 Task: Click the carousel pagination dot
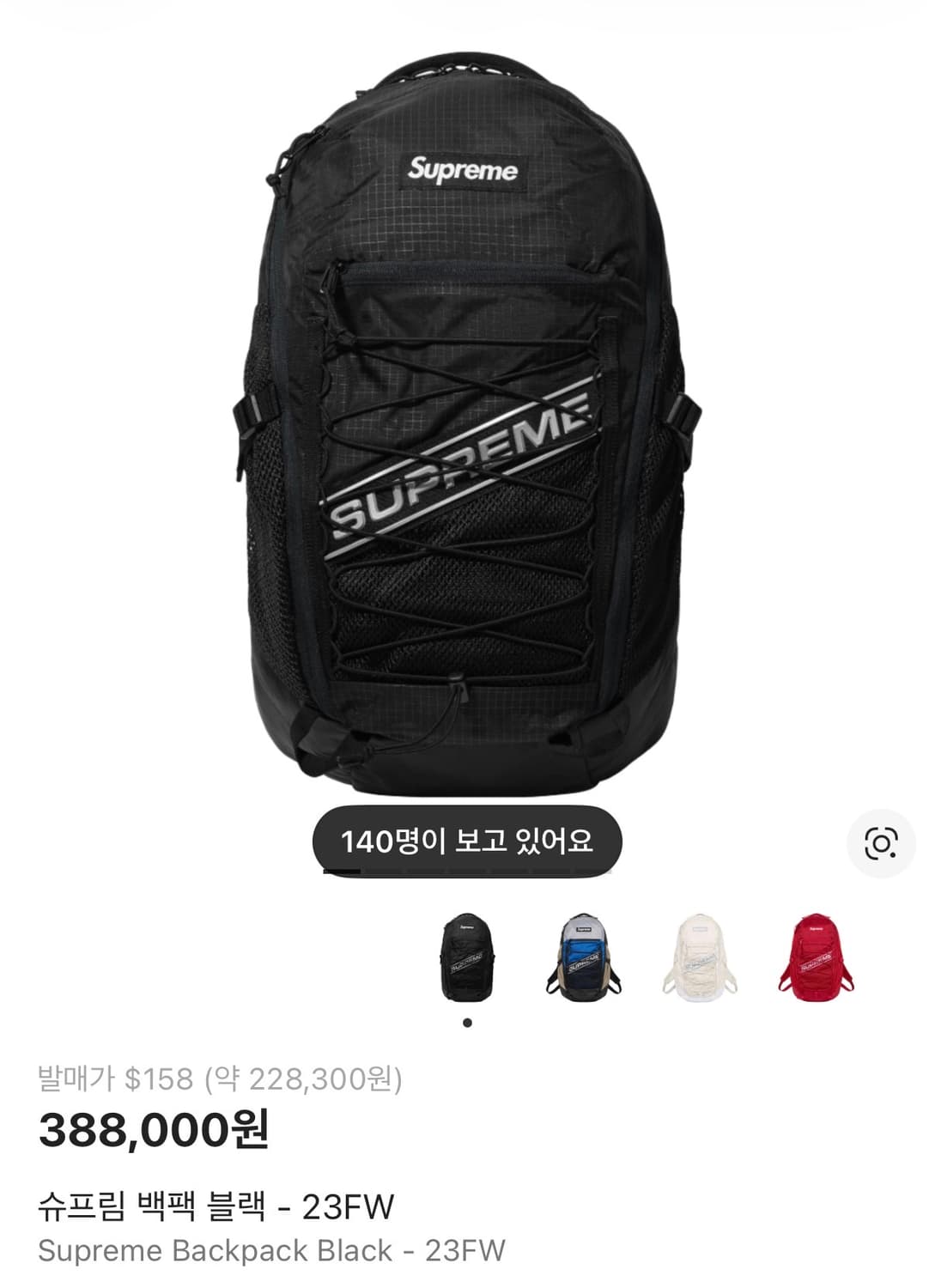pos(468,1022)
